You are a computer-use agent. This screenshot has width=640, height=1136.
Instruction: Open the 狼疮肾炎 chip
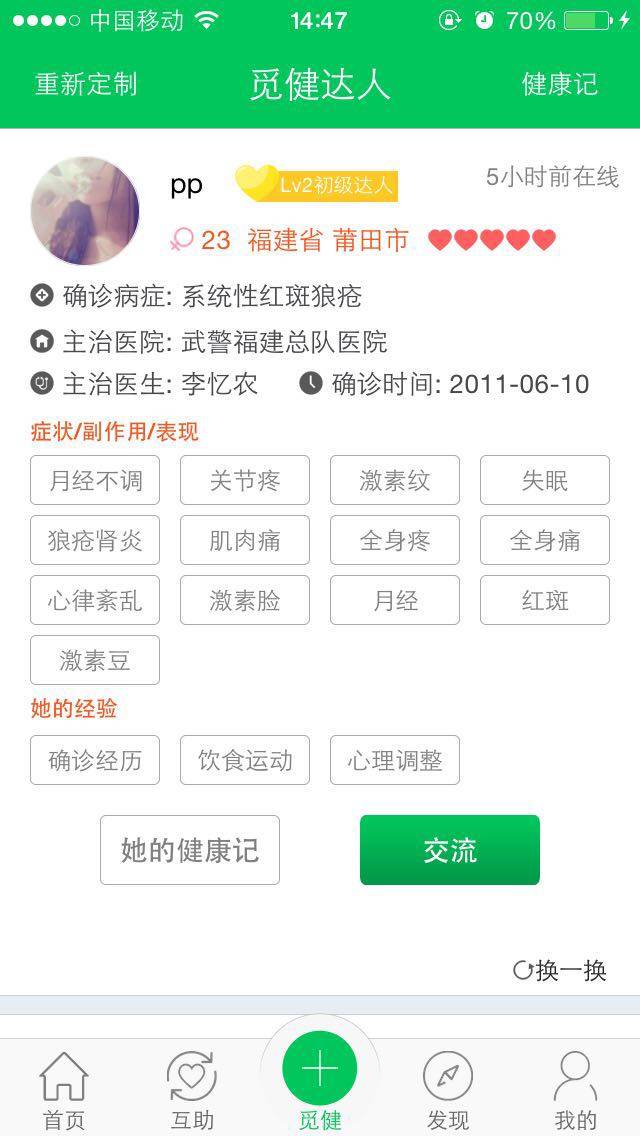pos(95,541)
